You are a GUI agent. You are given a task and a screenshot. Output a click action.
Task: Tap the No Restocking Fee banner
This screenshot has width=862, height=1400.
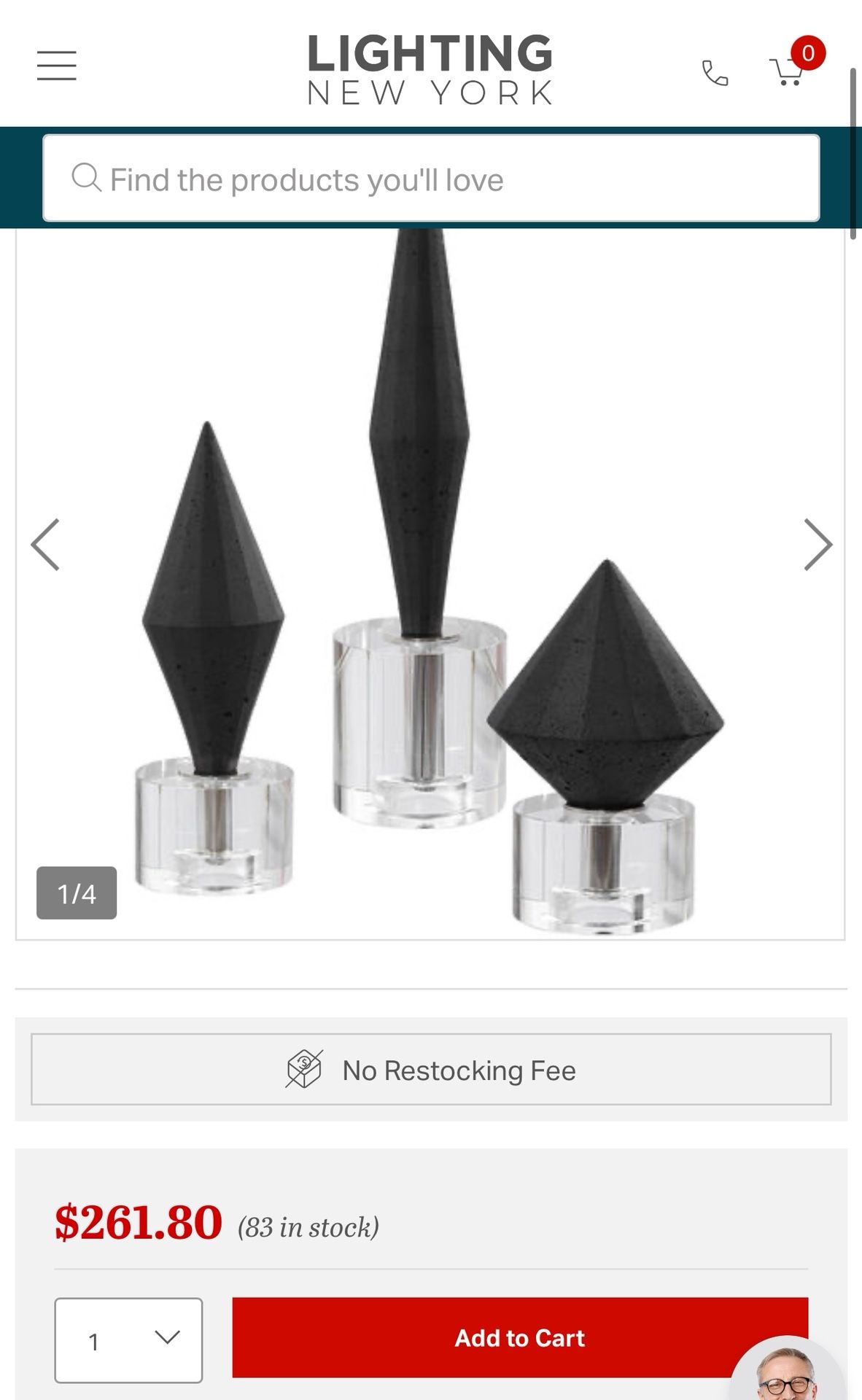pyautogui.click(x=430, y=1070)
